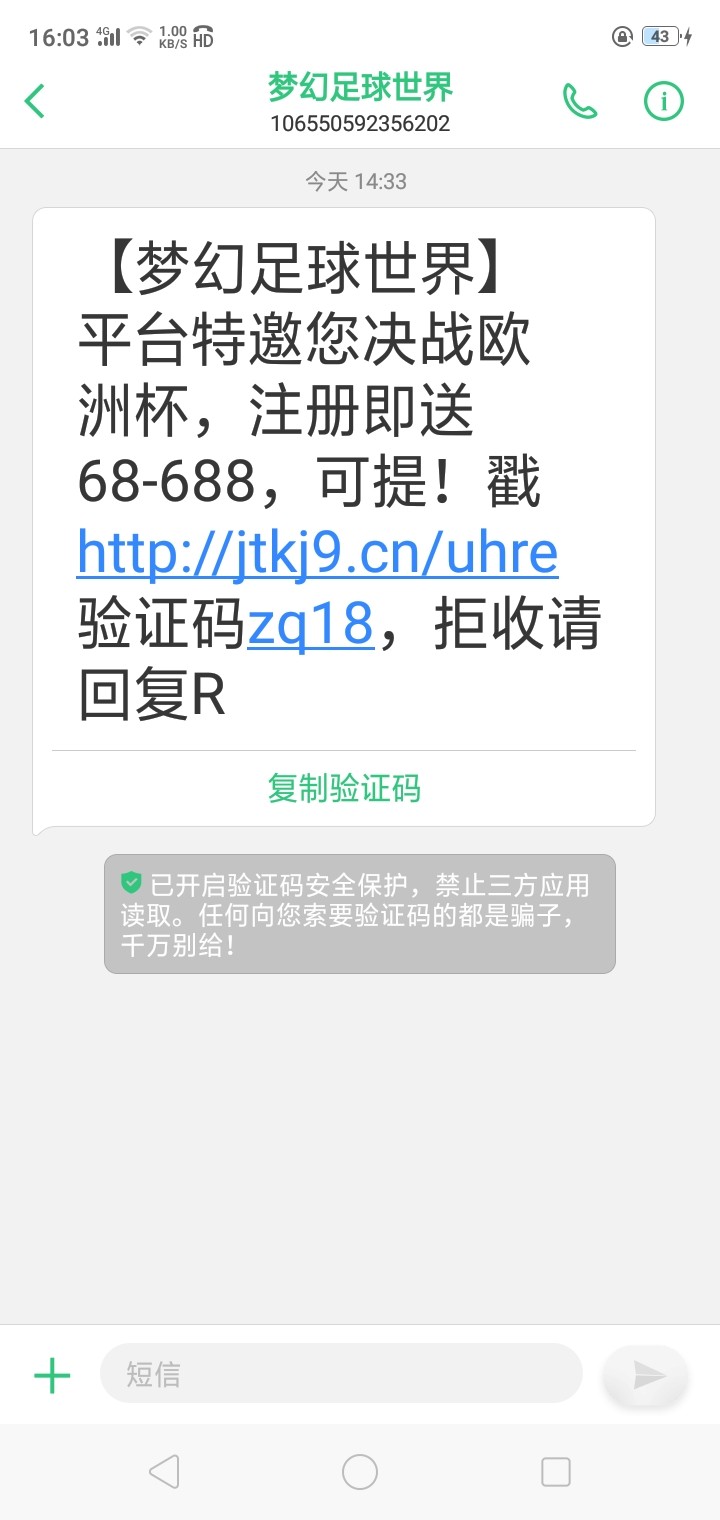Return to the home screen
Viewport: 720px width, 1520px height.
[x=360, y=1472]
